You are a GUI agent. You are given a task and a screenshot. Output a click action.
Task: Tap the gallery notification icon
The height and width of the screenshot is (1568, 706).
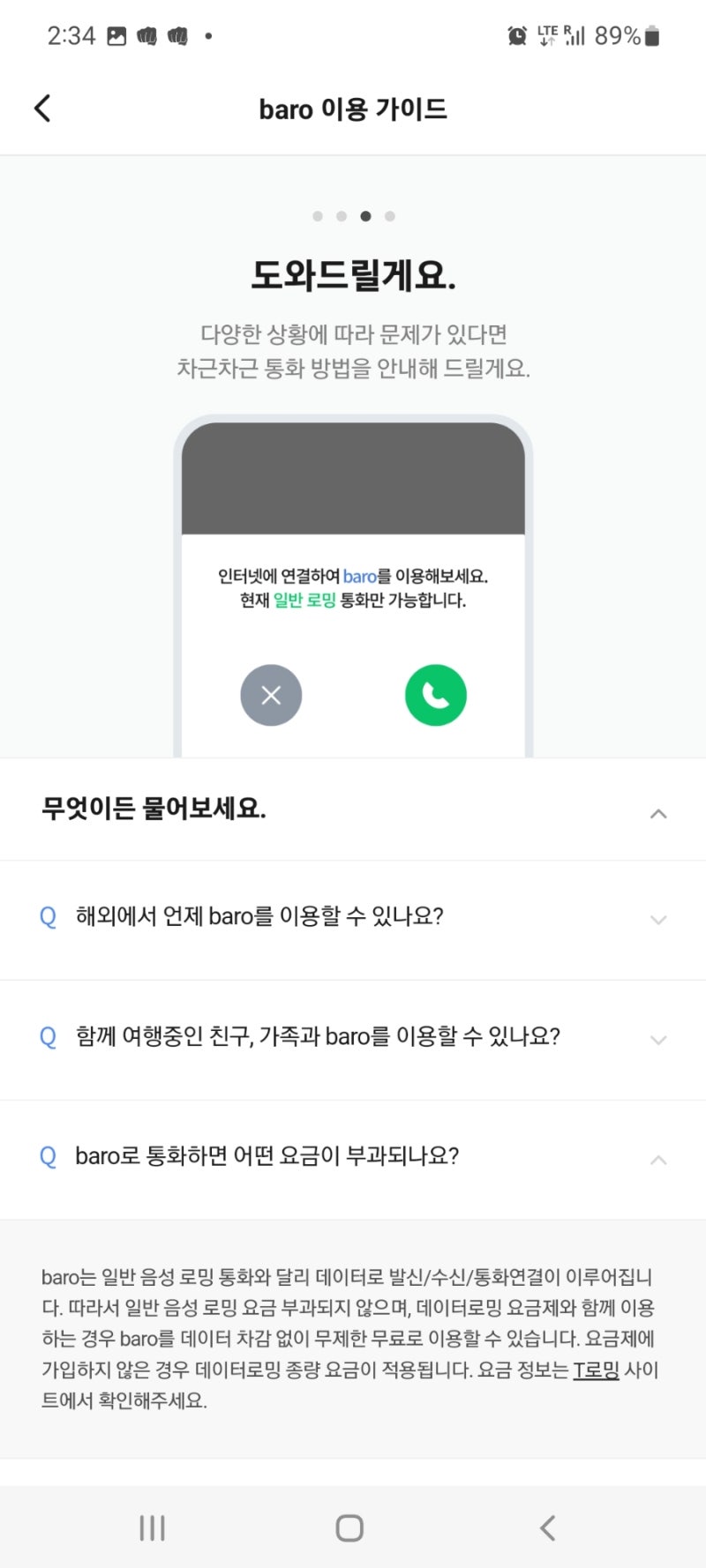[x=116, y=35]
